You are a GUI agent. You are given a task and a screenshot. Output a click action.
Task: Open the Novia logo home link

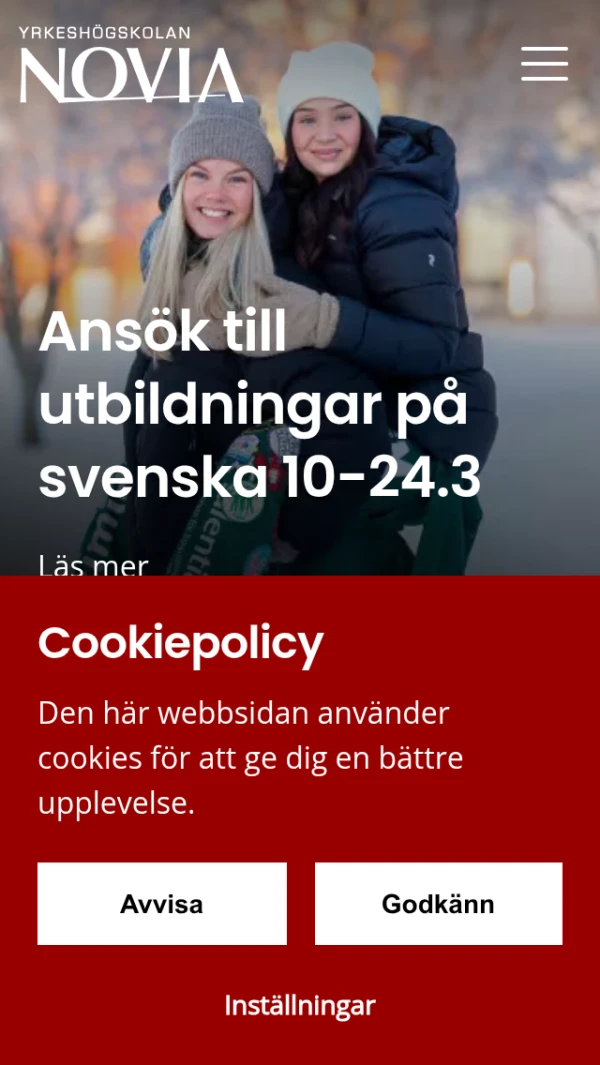click(x=130, y=65)
